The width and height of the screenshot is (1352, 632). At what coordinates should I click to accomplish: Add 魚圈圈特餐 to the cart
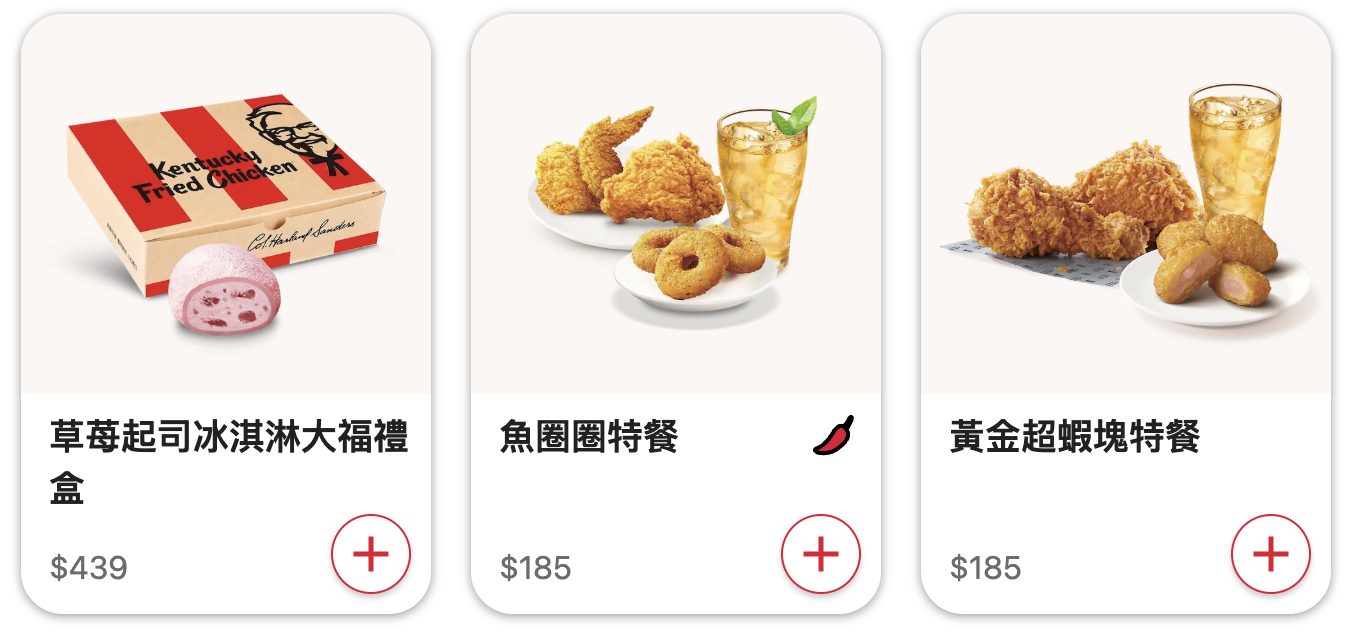click(821, 554)
